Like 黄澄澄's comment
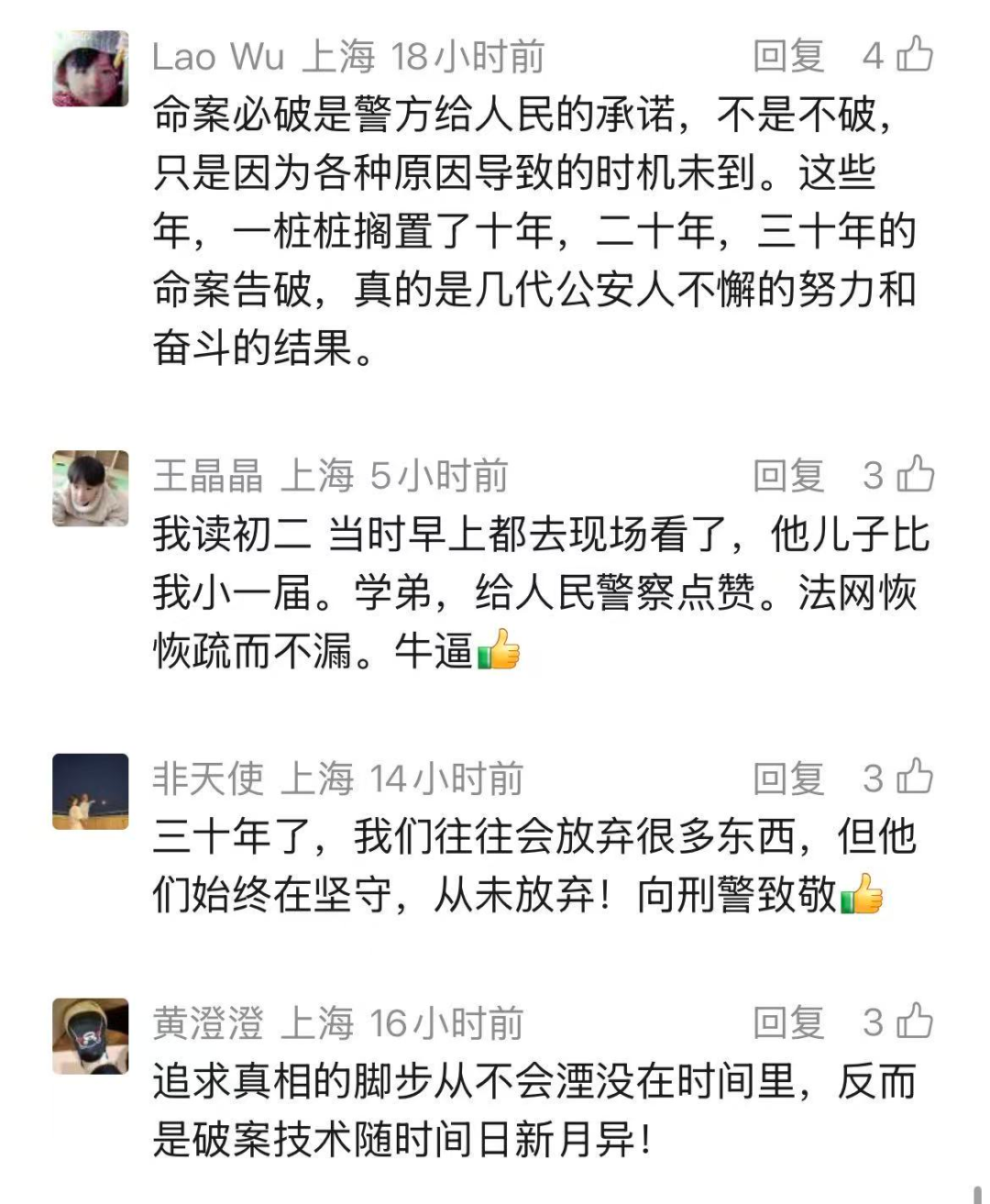The image size is (990, 1204). [914, 1022]
